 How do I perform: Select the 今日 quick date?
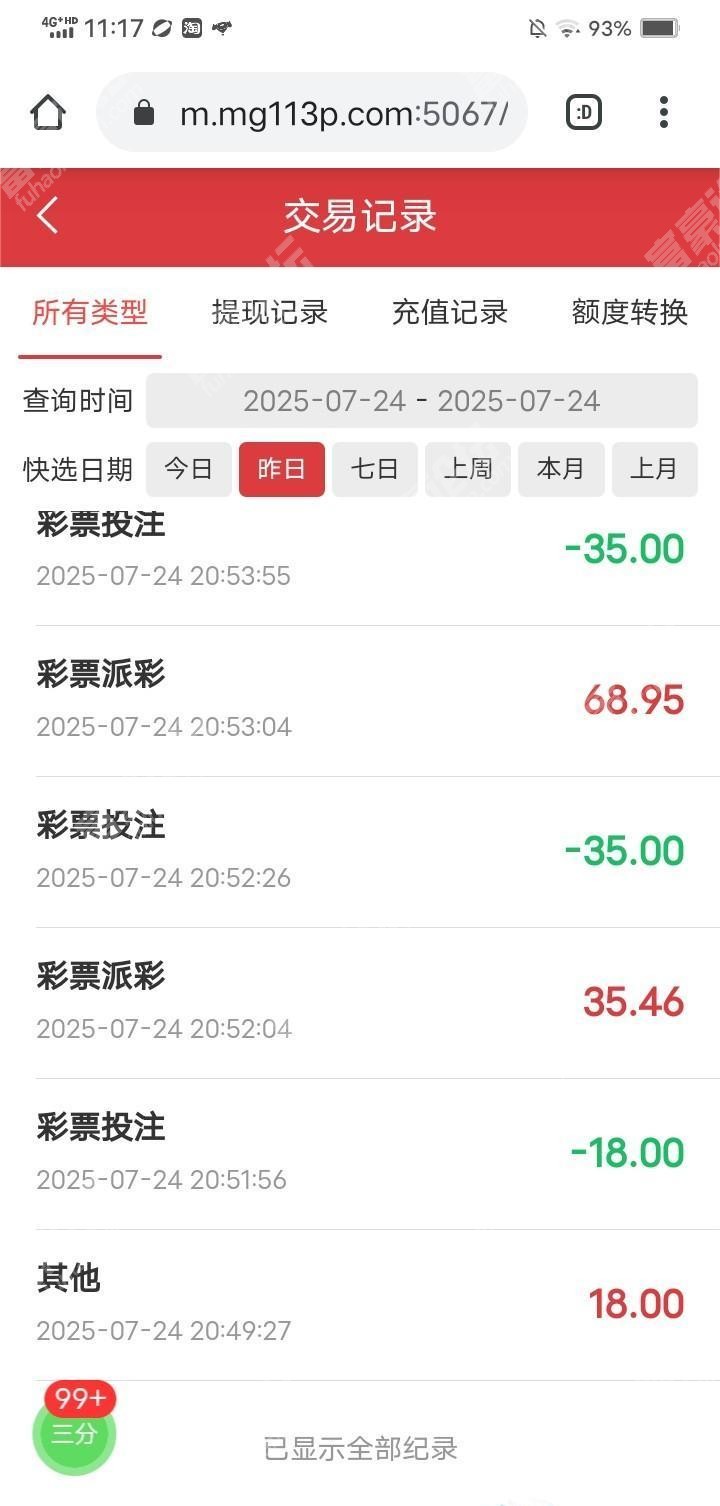click(189, 469)
